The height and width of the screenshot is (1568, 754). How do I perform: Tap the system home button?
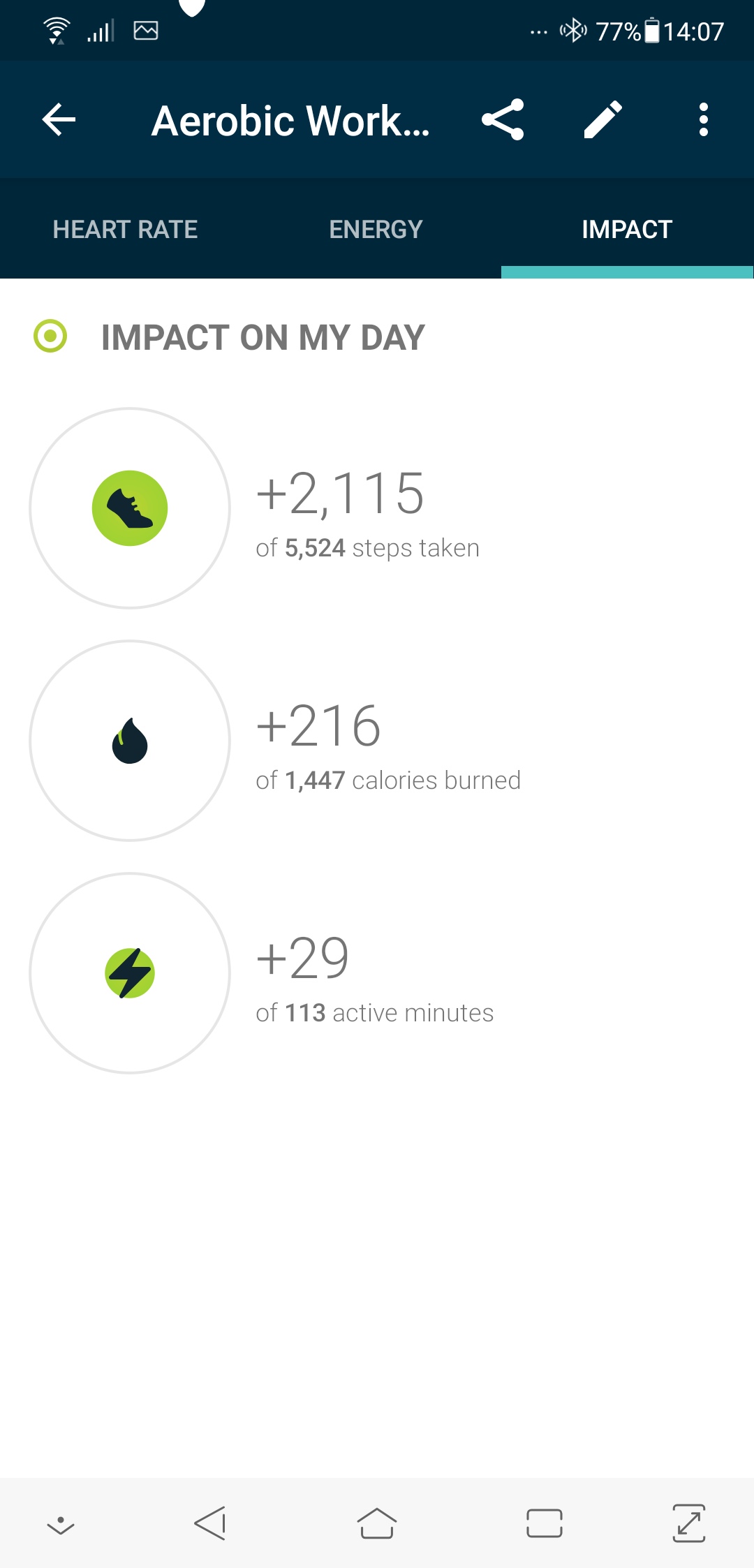pyautogui.click(x=377, y=1523)
